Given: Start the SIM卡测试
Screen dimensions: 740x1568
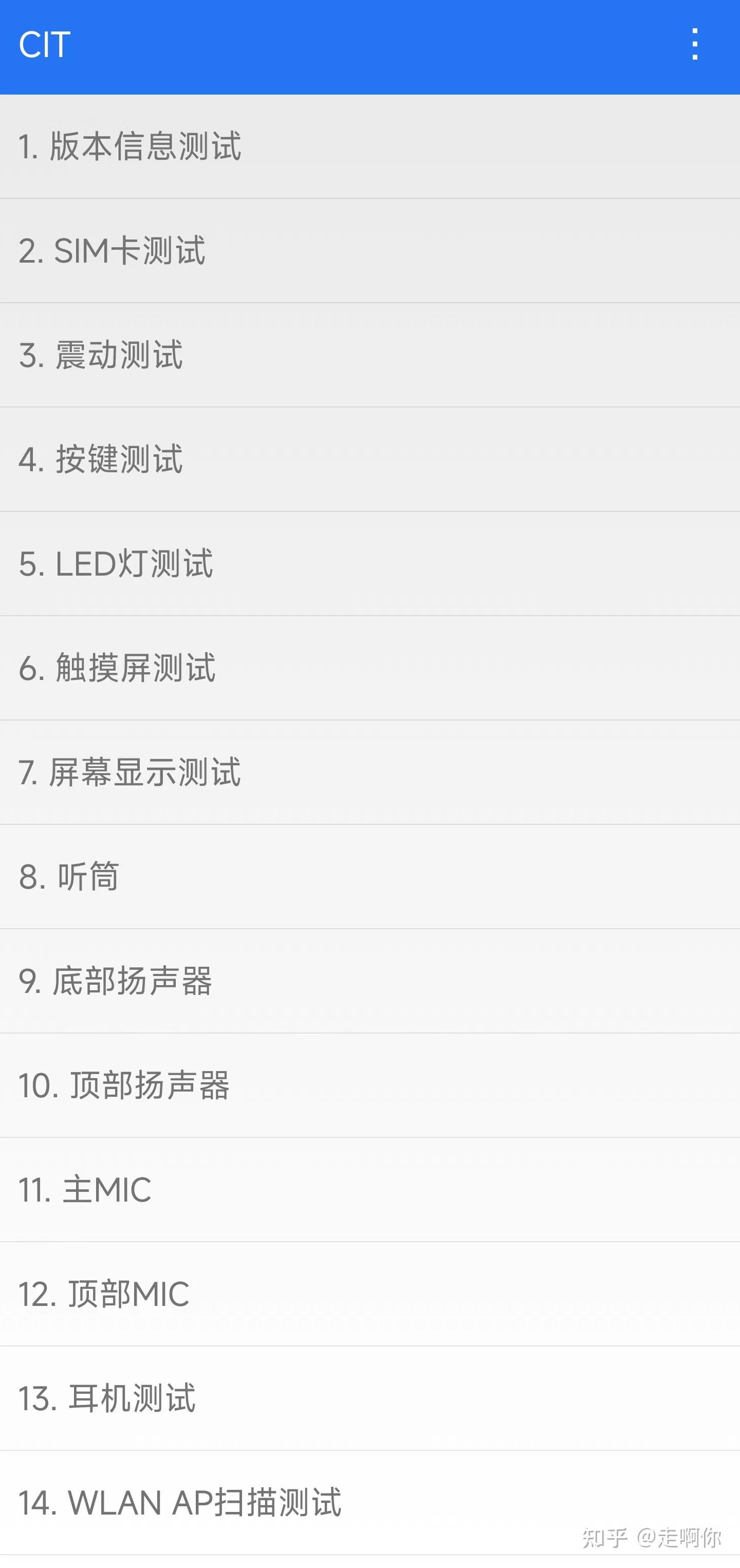Looking at the screenshot, I should [370, 251].
